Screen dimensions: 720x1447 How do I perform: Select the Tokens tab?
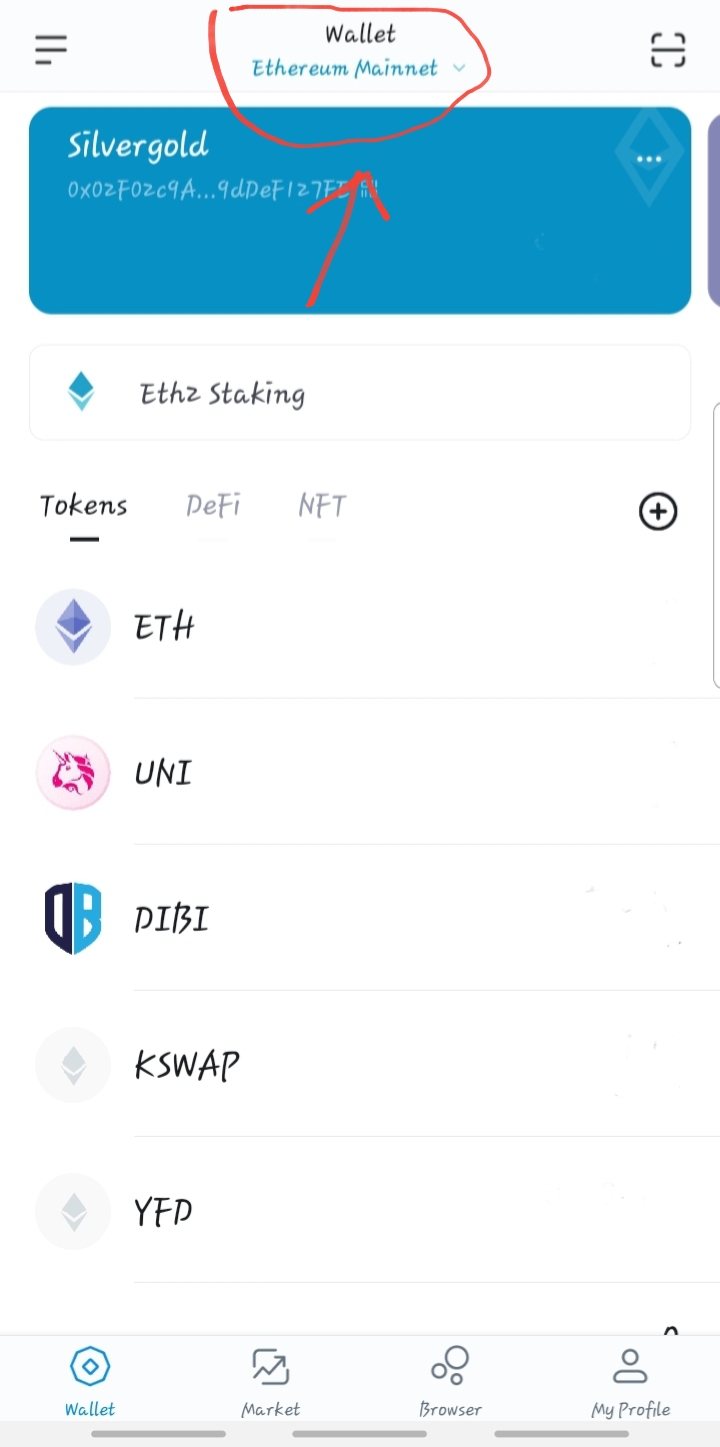pyautogui.click(x=84, y=506)
